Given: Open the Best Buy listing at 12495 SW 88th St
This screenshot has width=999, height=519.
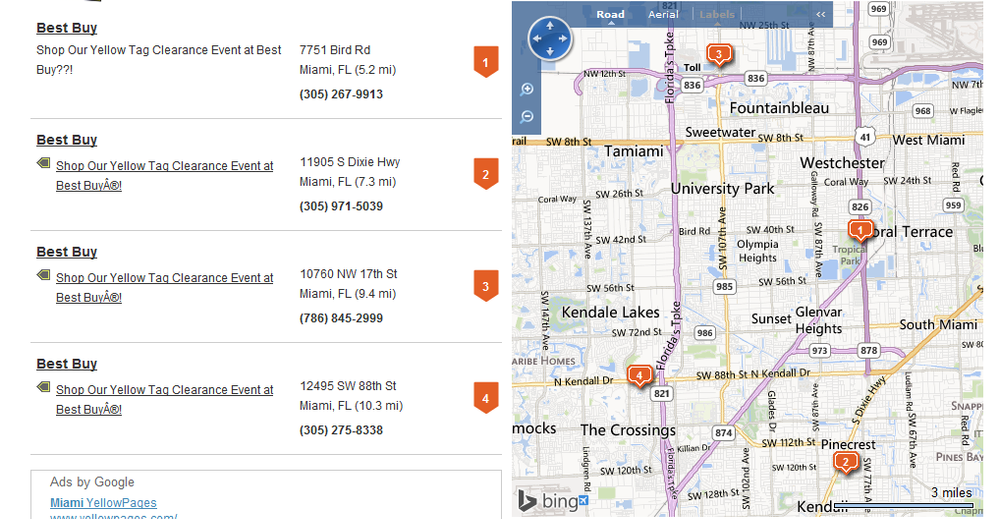Looking at the screenshot, I should 66,364.
